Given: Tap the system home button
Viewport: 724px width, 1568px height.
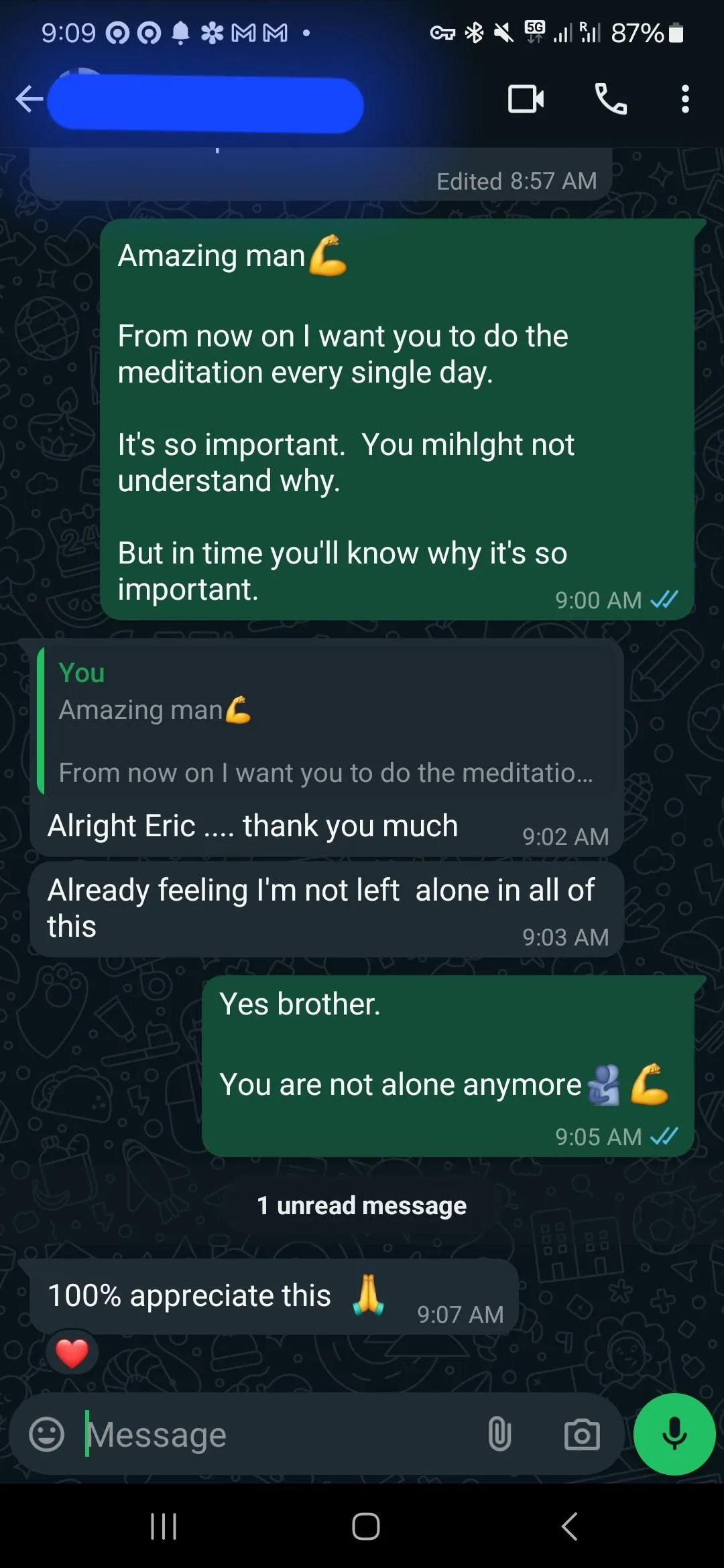Looking at the screenshot, I should 365,1527.
